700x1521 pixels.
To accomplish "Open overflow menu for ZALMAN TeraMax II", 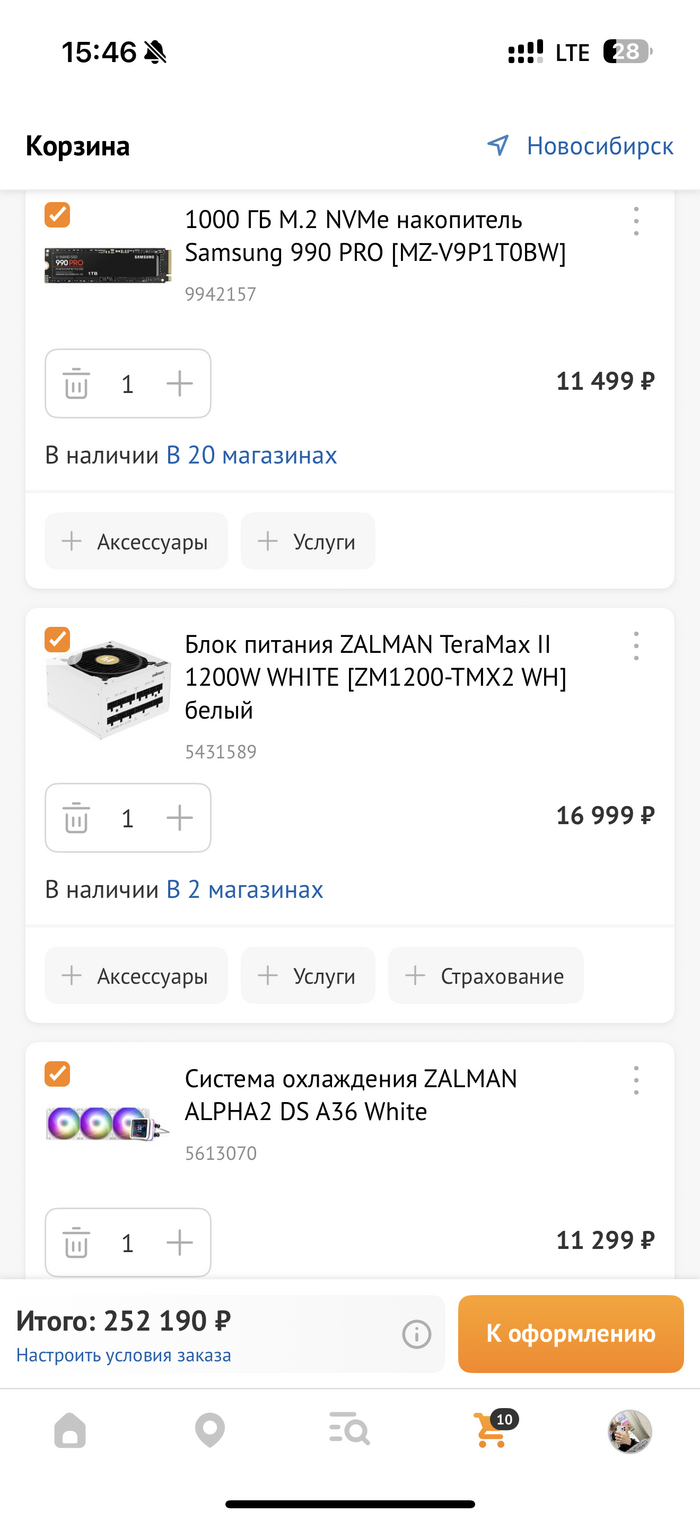I will pos(636,646).
